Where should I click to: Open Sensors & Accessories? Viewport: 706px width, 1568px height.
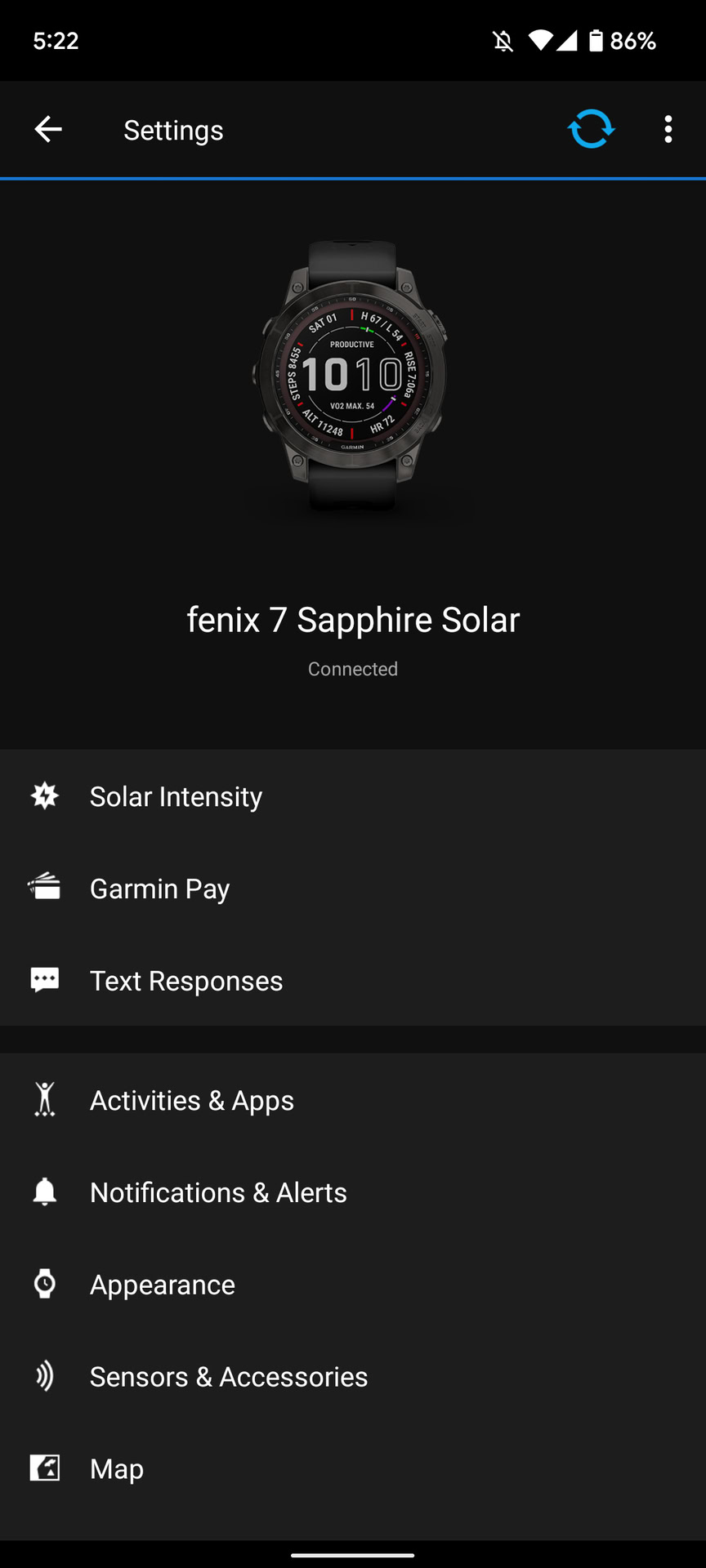[x=228, y=1377]
